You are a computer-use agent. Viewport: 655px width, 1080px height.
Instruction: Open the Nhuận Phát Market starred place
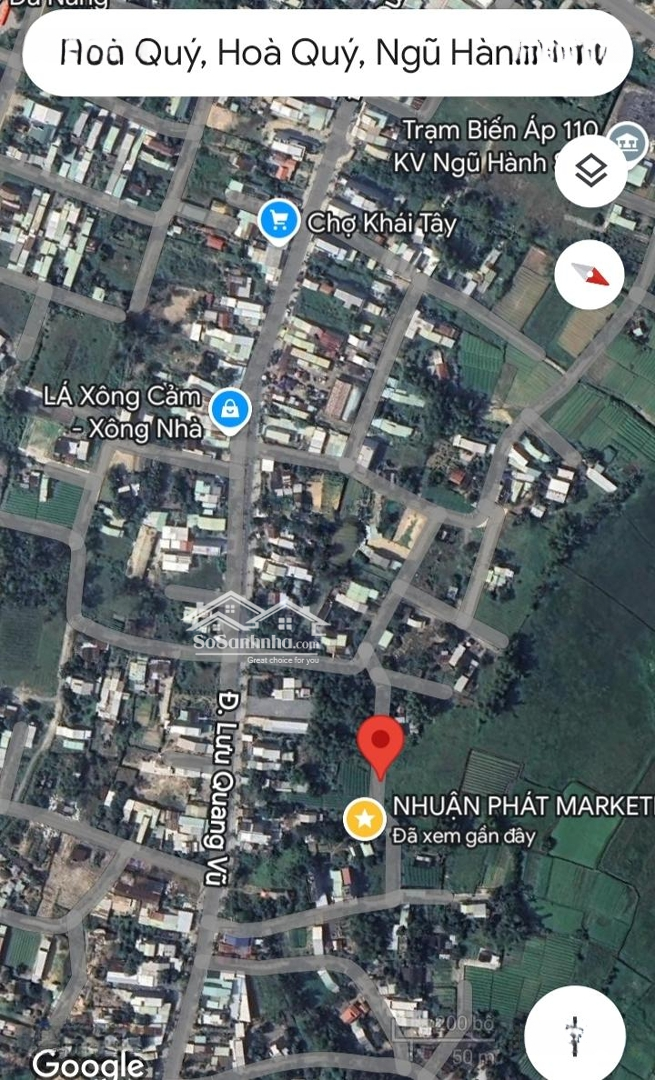pyautogui.click(x=364, y=819)
